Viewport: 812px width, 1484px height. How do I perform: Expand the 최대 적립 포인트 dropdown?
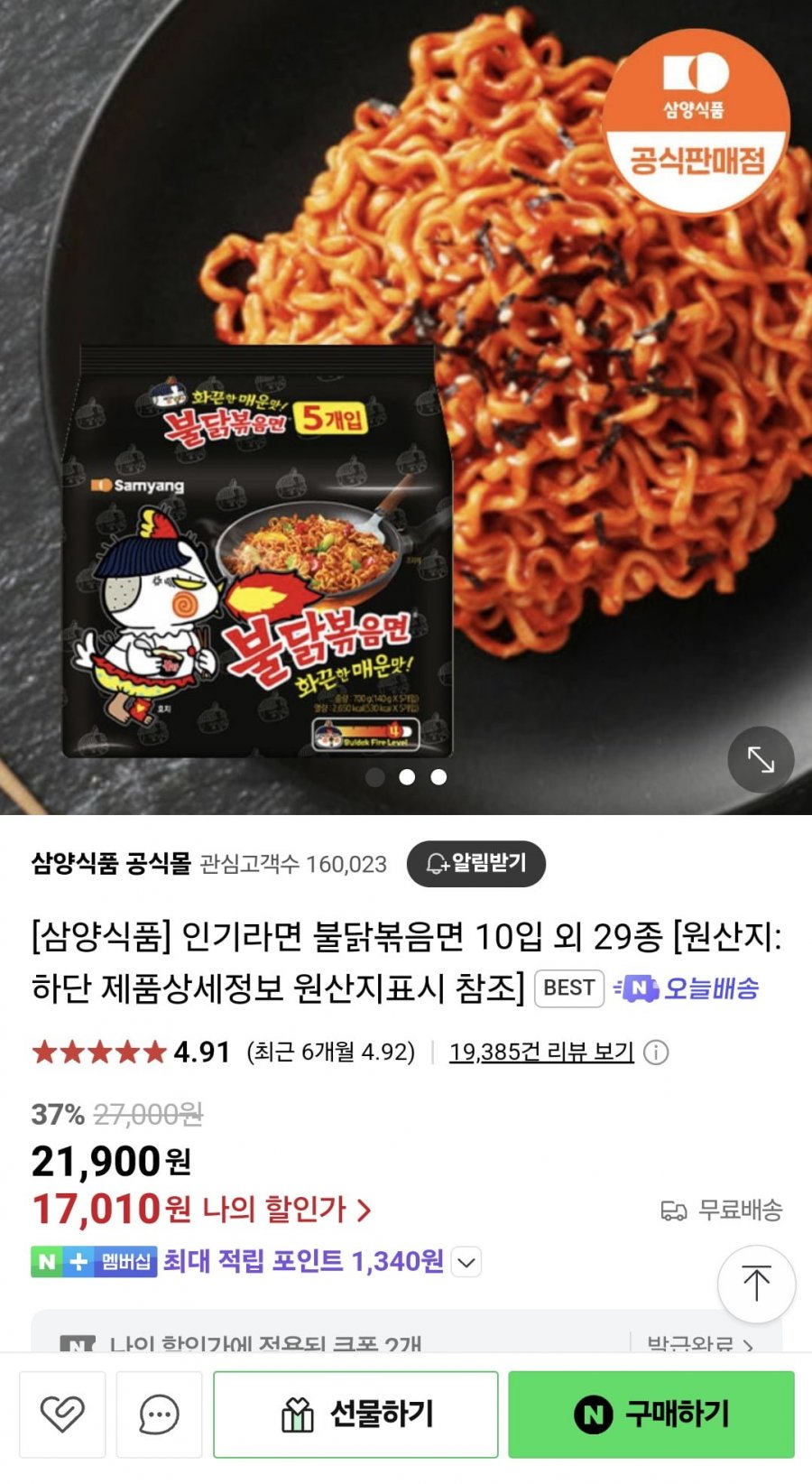point(466,1262)
